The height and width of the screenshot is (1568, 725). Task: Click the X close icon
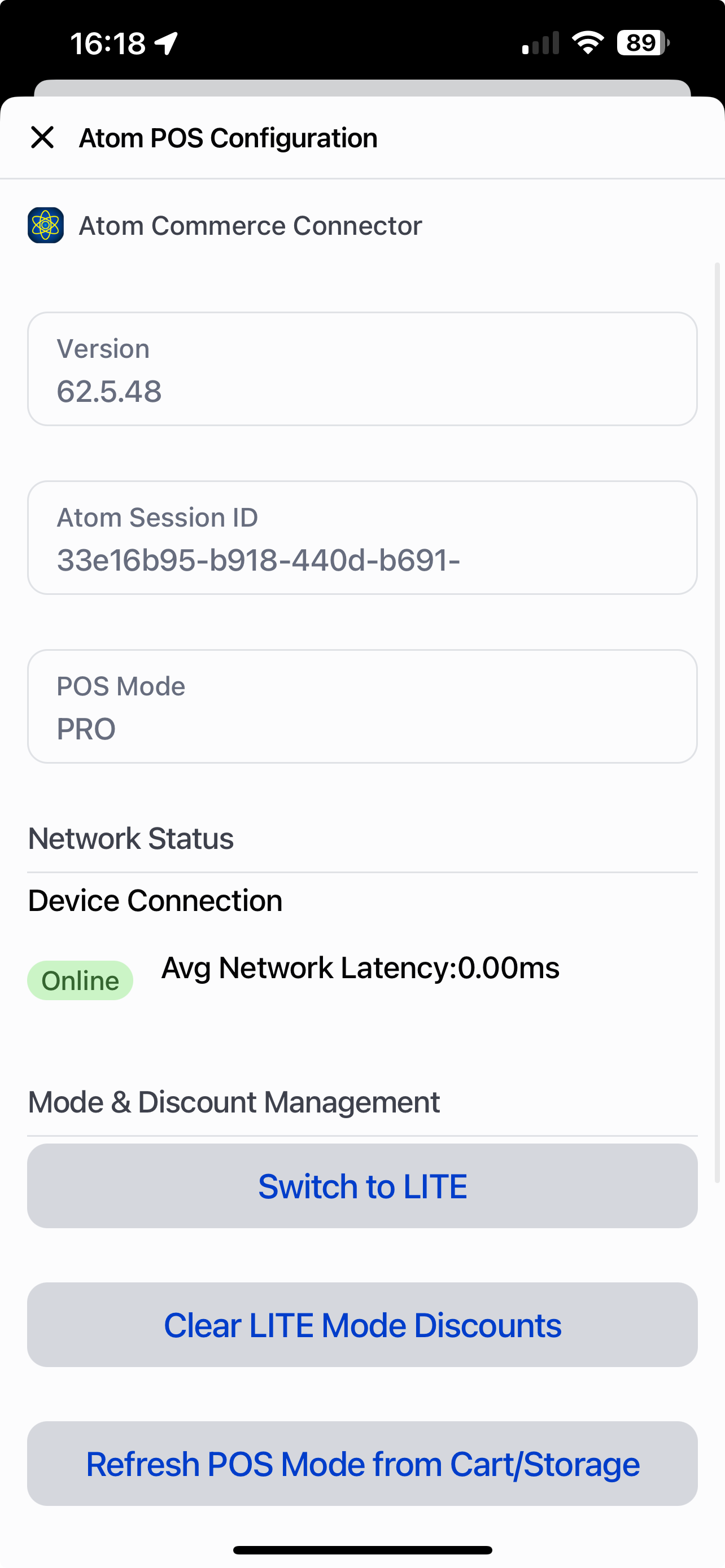42,137
